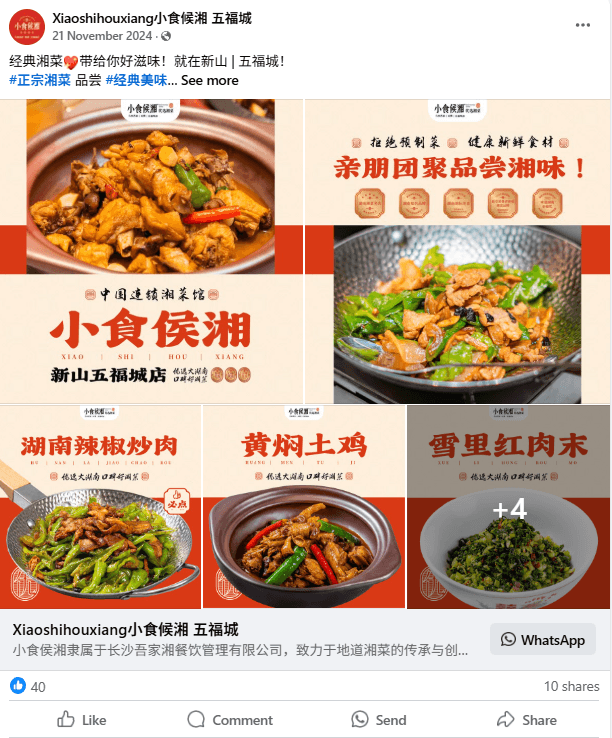This screenshot has height=738, width=612.
Task: Open the +4 more photos tile
Action: (508, 507)
